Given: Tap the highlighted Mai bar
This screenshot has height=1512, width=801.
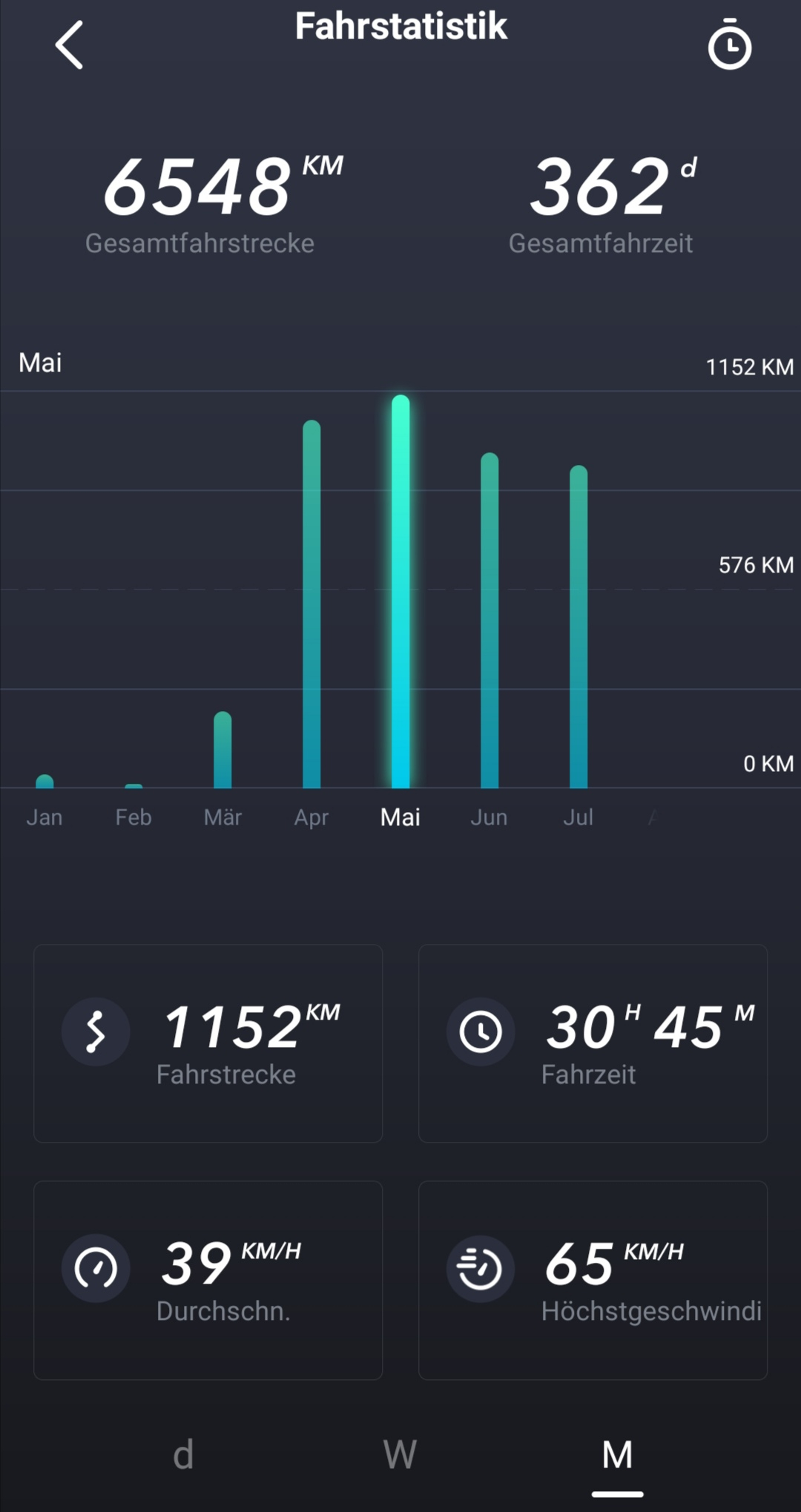Looking at the screenshot, I should (x=400, y=592).
